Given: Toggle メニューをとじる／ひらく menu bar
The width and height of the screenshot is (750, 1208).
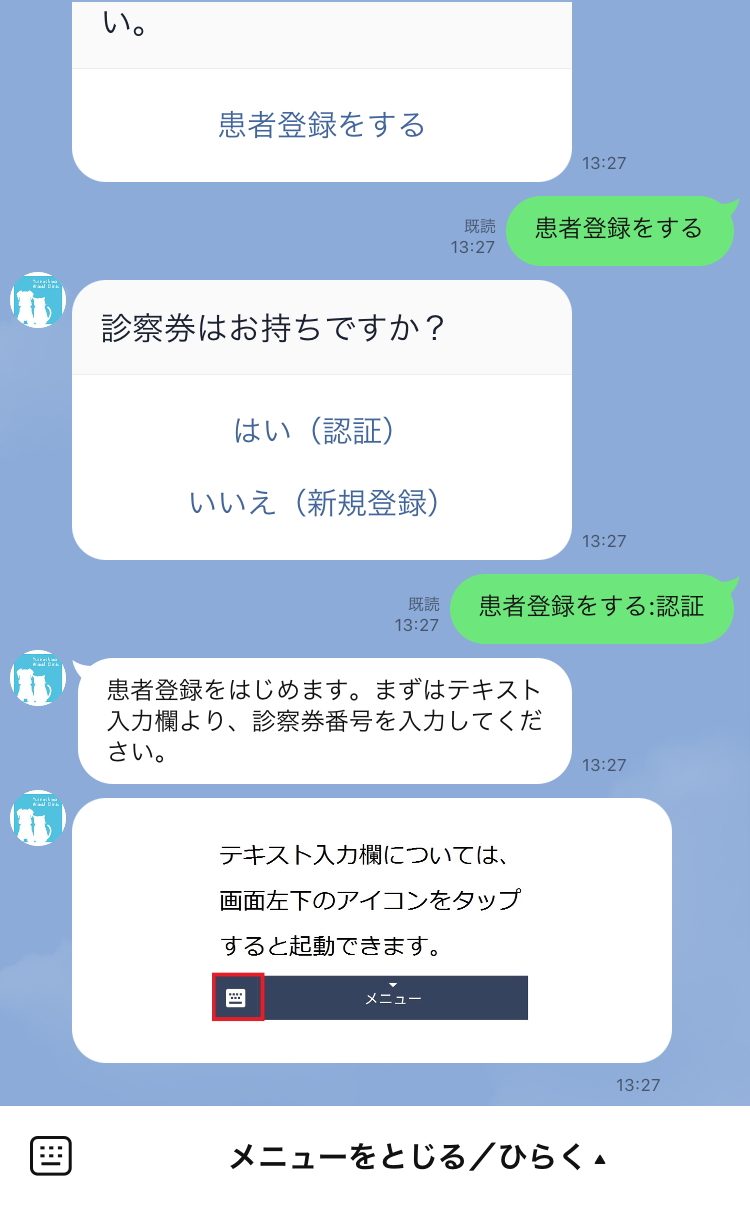Looking at the screenshot, I should point(418,1157).
